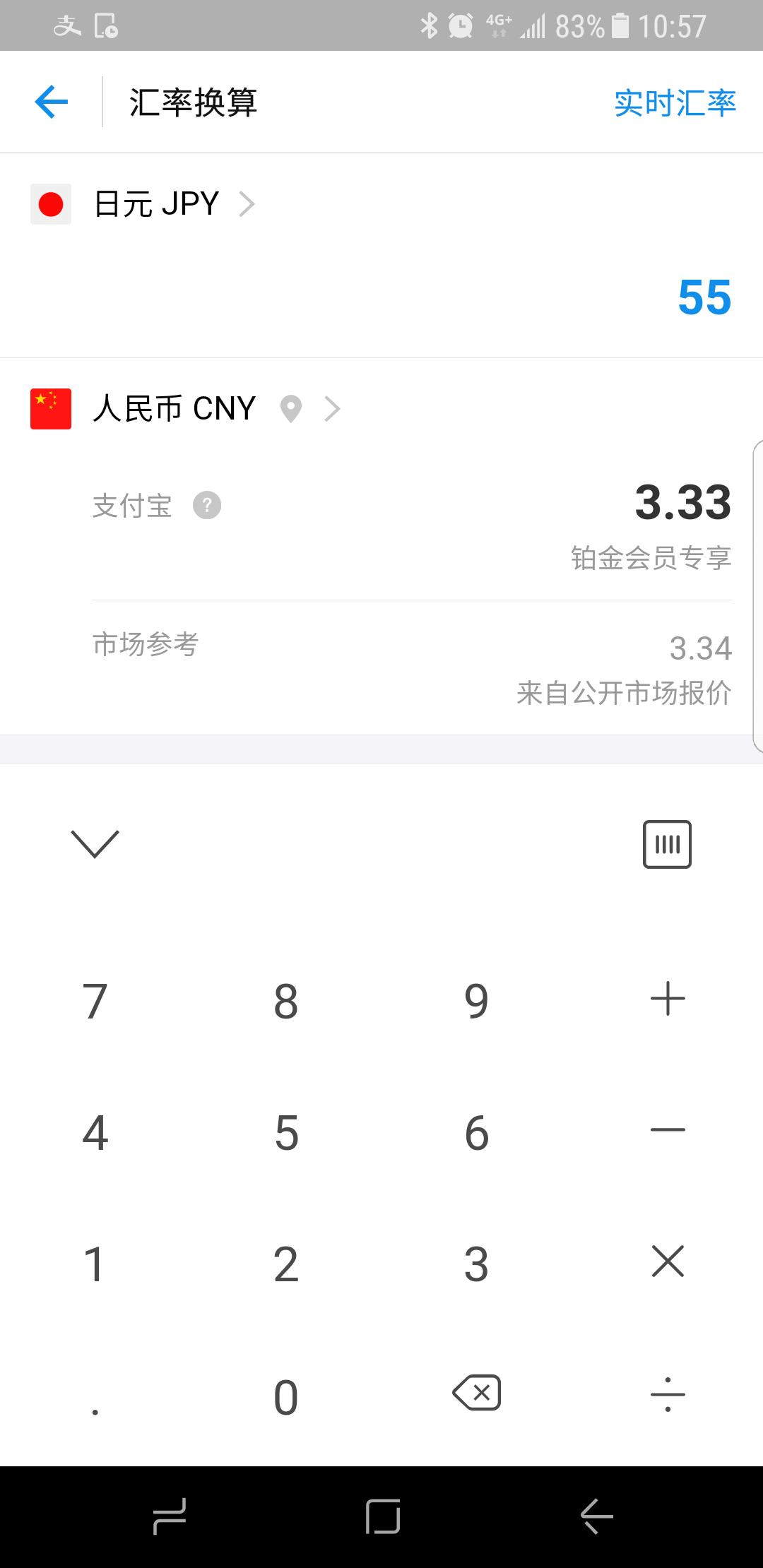Open 实时汇率 in the top right
This screenshot has width=763, height=1568.
coord(674,102)
